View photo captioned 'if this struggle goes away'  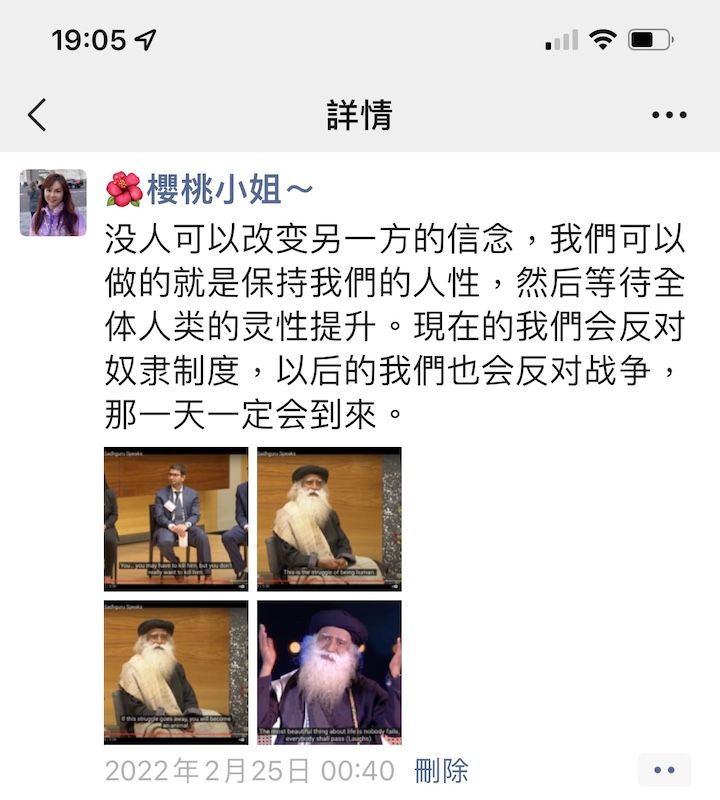coord(176,672)
